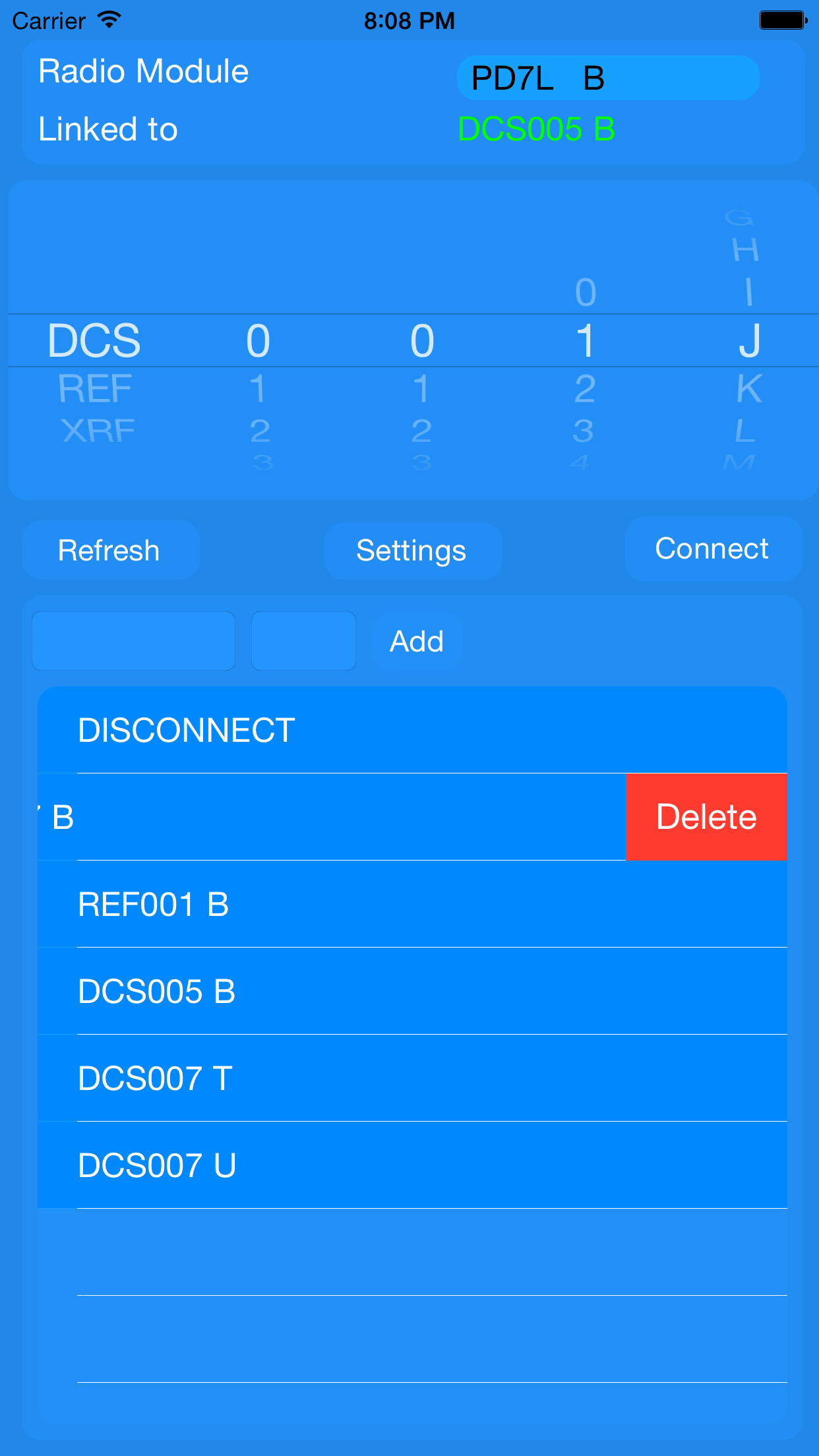Delete the swiped list entry

click(x=706, y=817)
